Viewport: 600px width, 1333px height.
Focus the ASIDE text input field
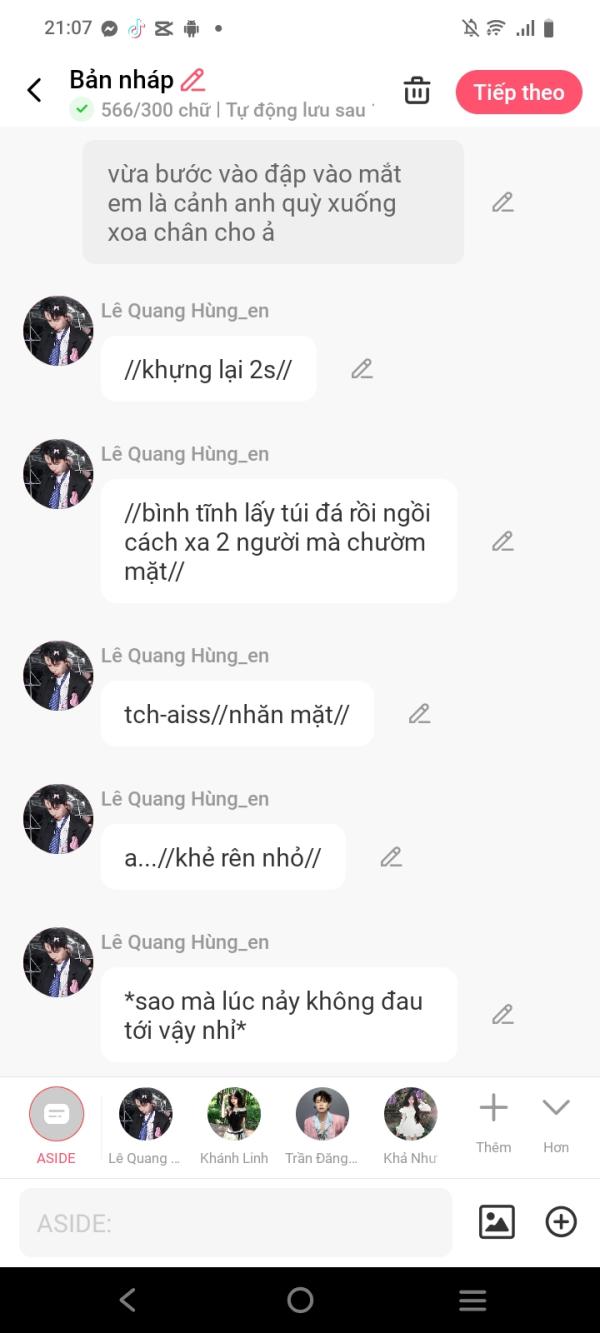[x=235, y=1223]
